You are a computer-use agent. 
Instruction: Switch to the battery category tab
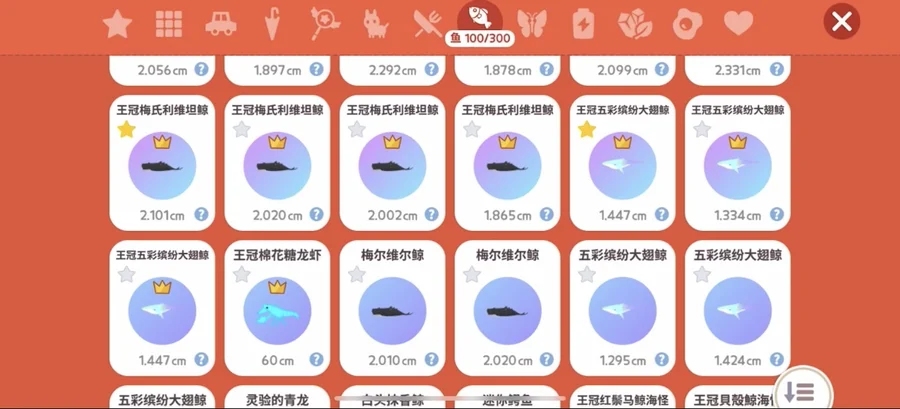click(583, 22)
